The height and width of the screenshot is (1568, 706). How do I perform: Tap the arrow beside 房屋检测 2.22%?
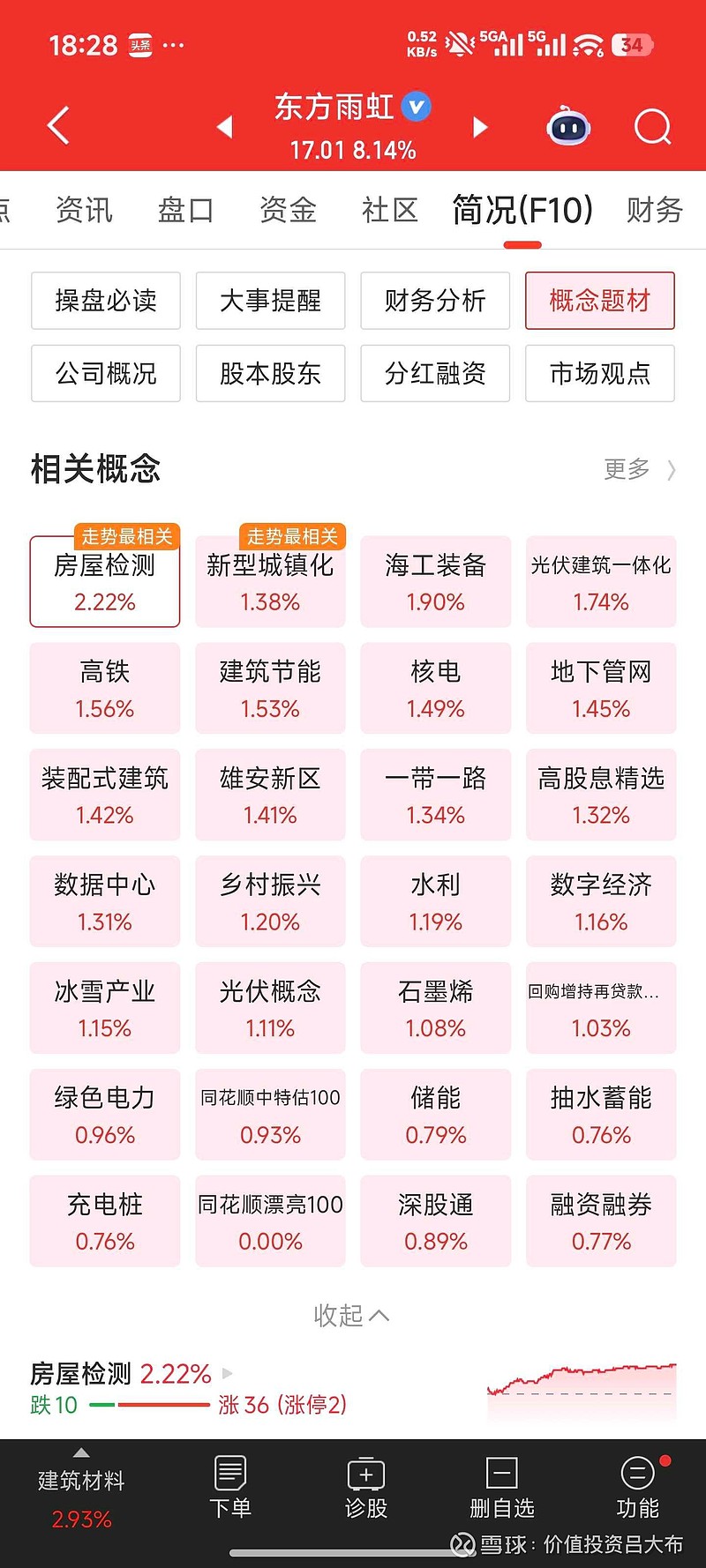227,1373
